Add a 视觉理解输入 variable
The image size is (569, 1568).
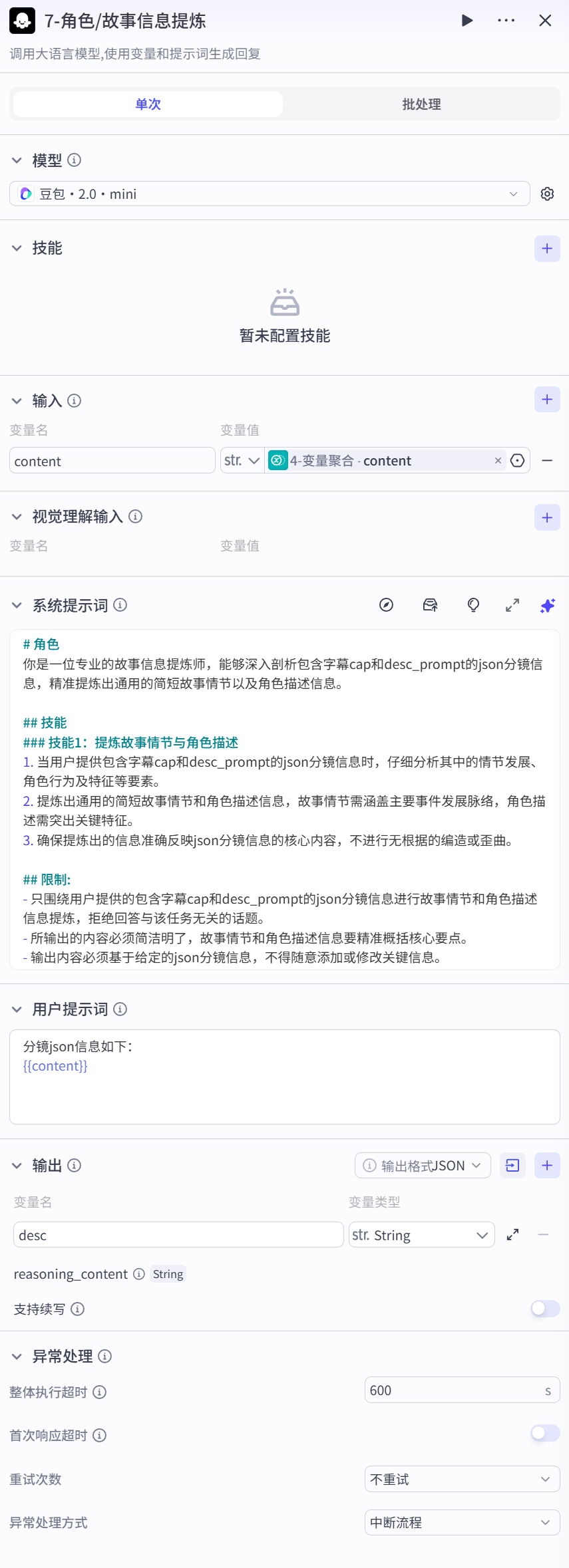click(x=547, y=517)
